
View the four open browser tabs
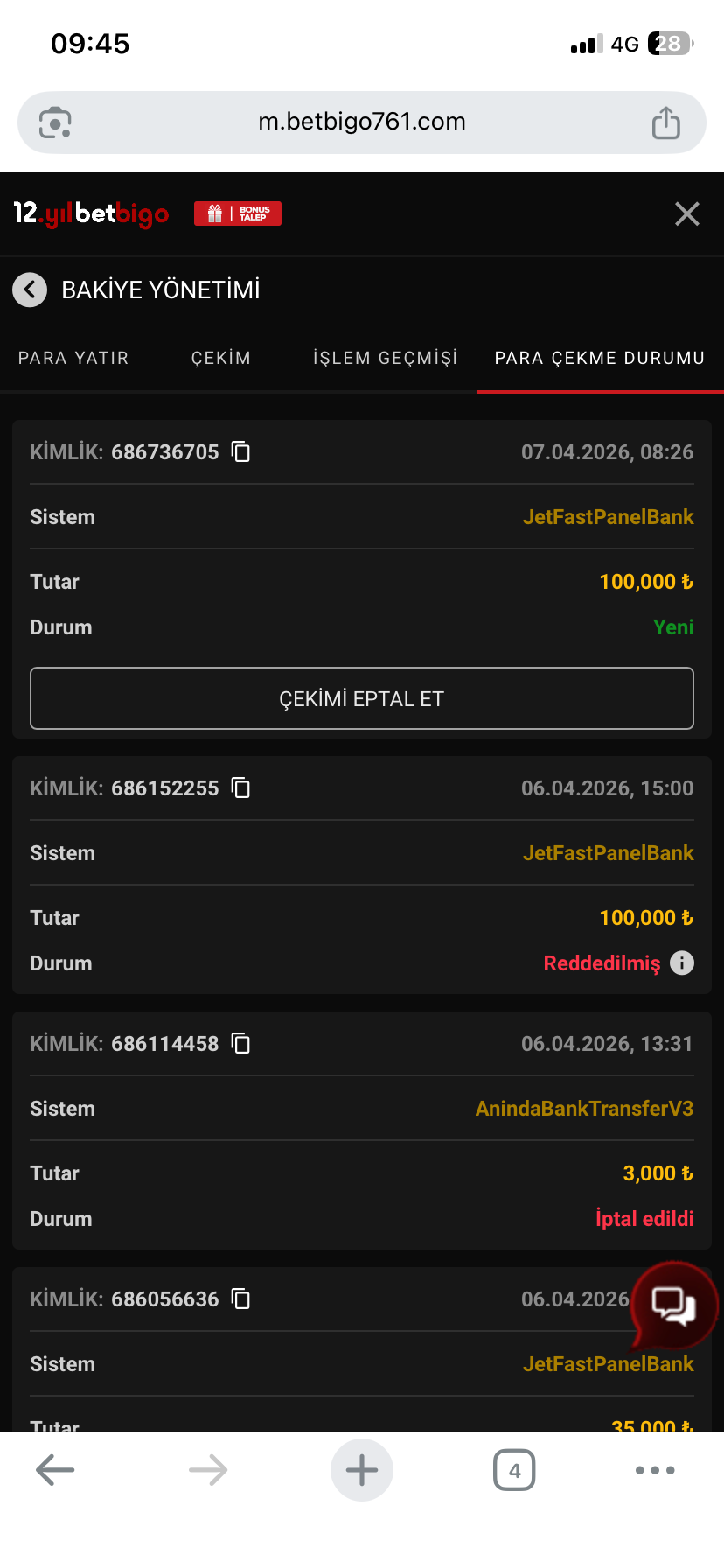click(514, 1470)
